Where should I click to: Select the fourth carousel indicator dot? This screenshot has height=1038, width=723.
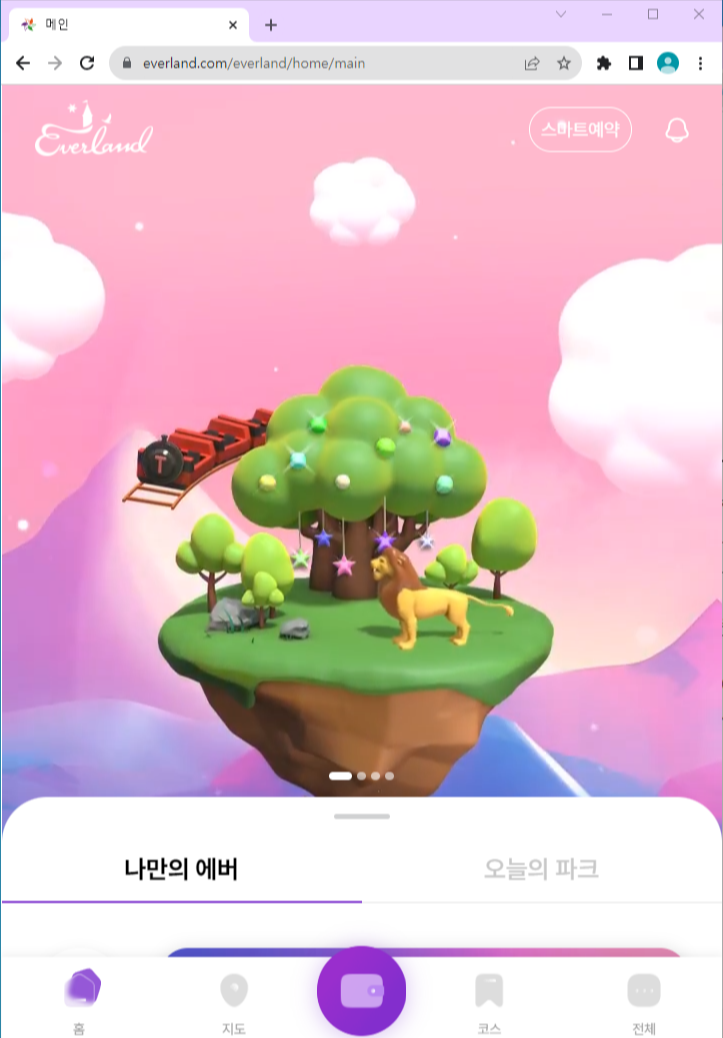(389, 775)
